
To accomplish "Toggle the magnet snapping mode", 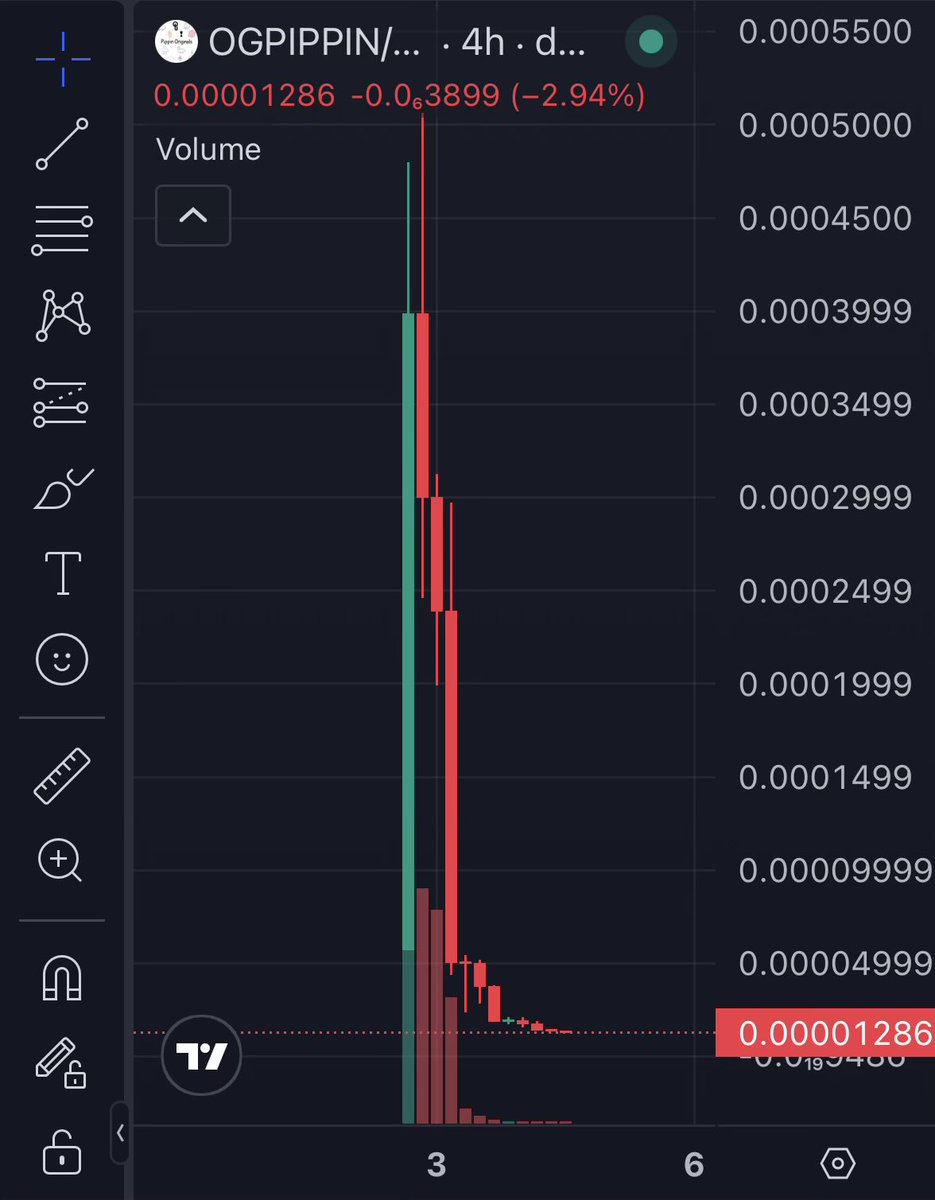I will (x=62, y=977).
